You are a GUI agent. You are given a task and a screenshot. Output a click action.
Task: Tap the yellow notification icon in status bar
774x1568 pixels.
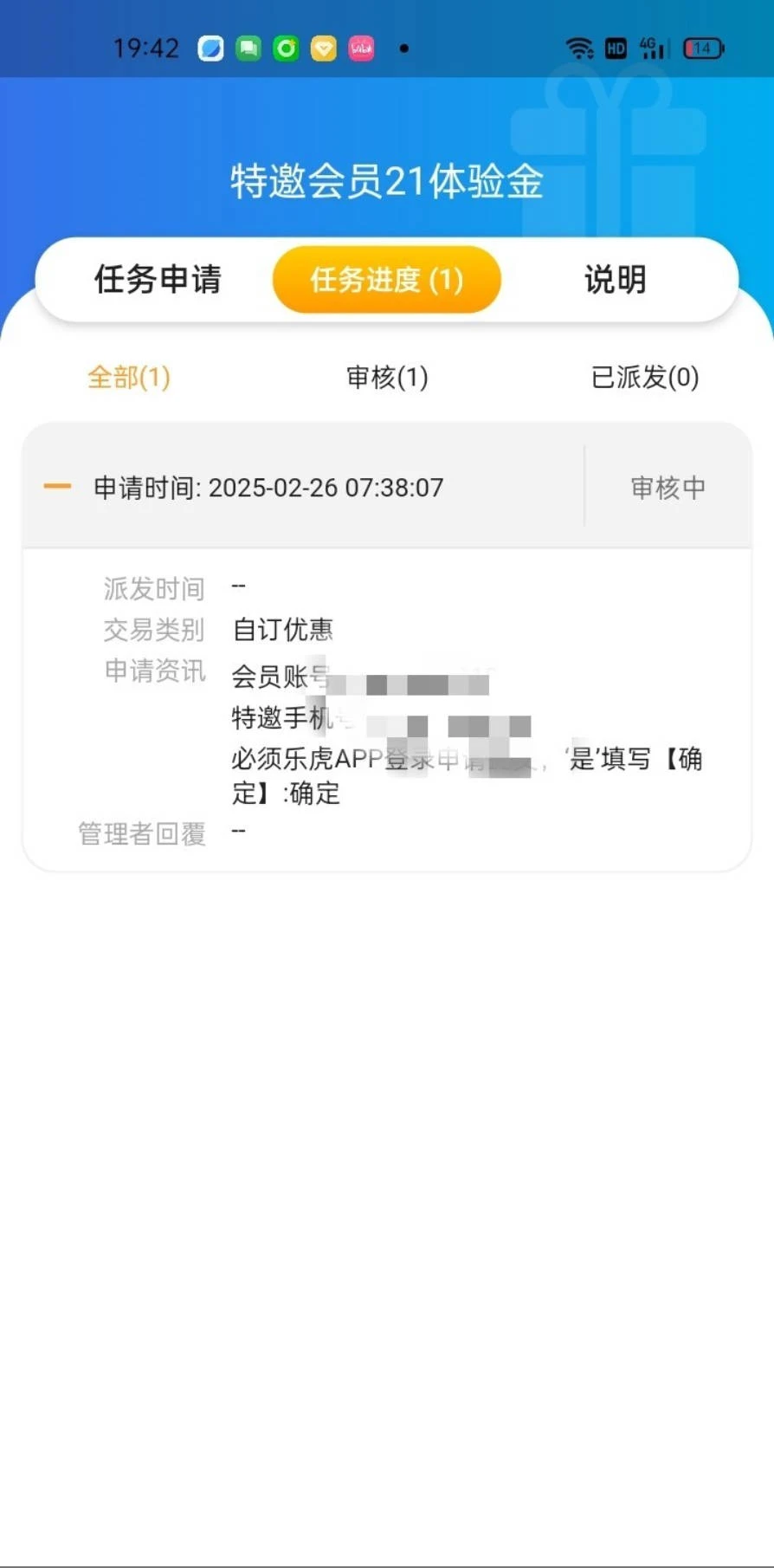tap(323, 48)
